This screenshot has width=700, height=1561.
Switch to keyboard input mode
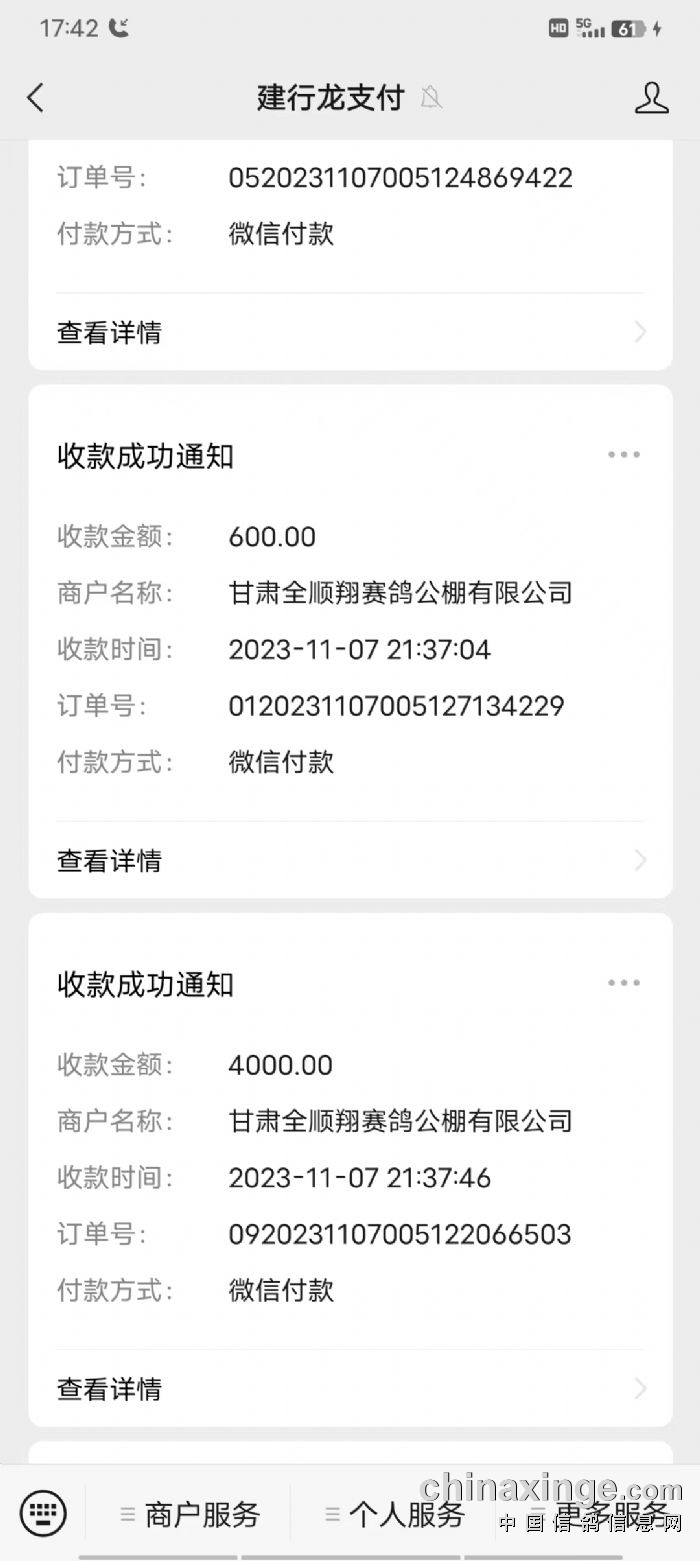point(43,1513)
